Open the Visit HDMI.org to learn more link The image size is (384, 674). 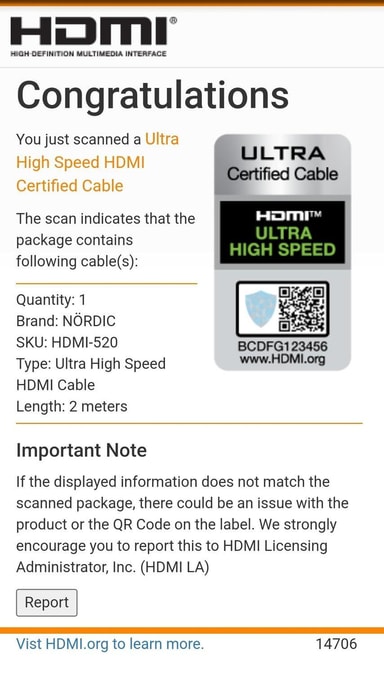pos(110,644)
